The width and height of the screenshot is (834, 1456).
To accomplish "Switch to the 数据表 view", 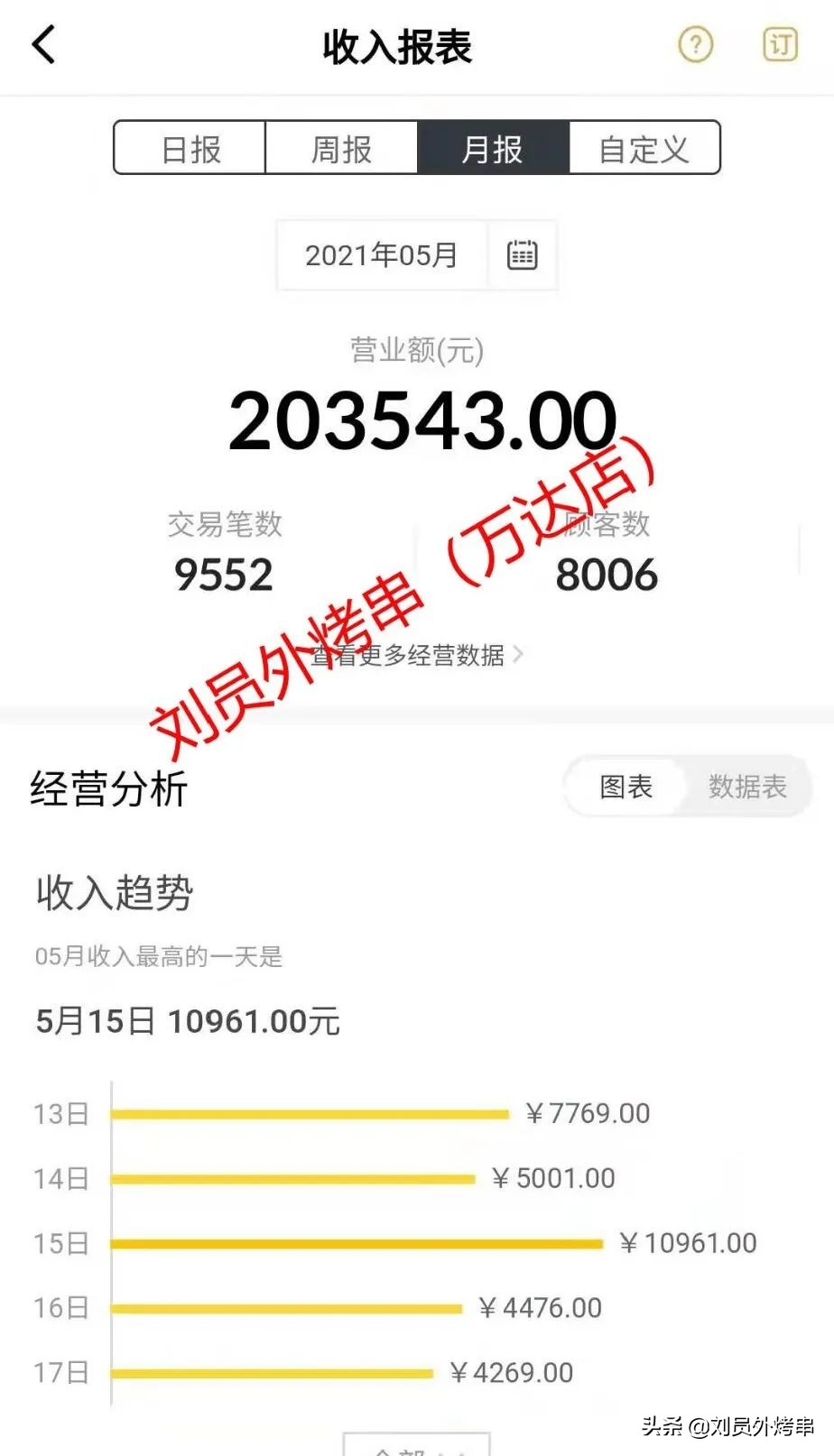I will coord(746,787).
